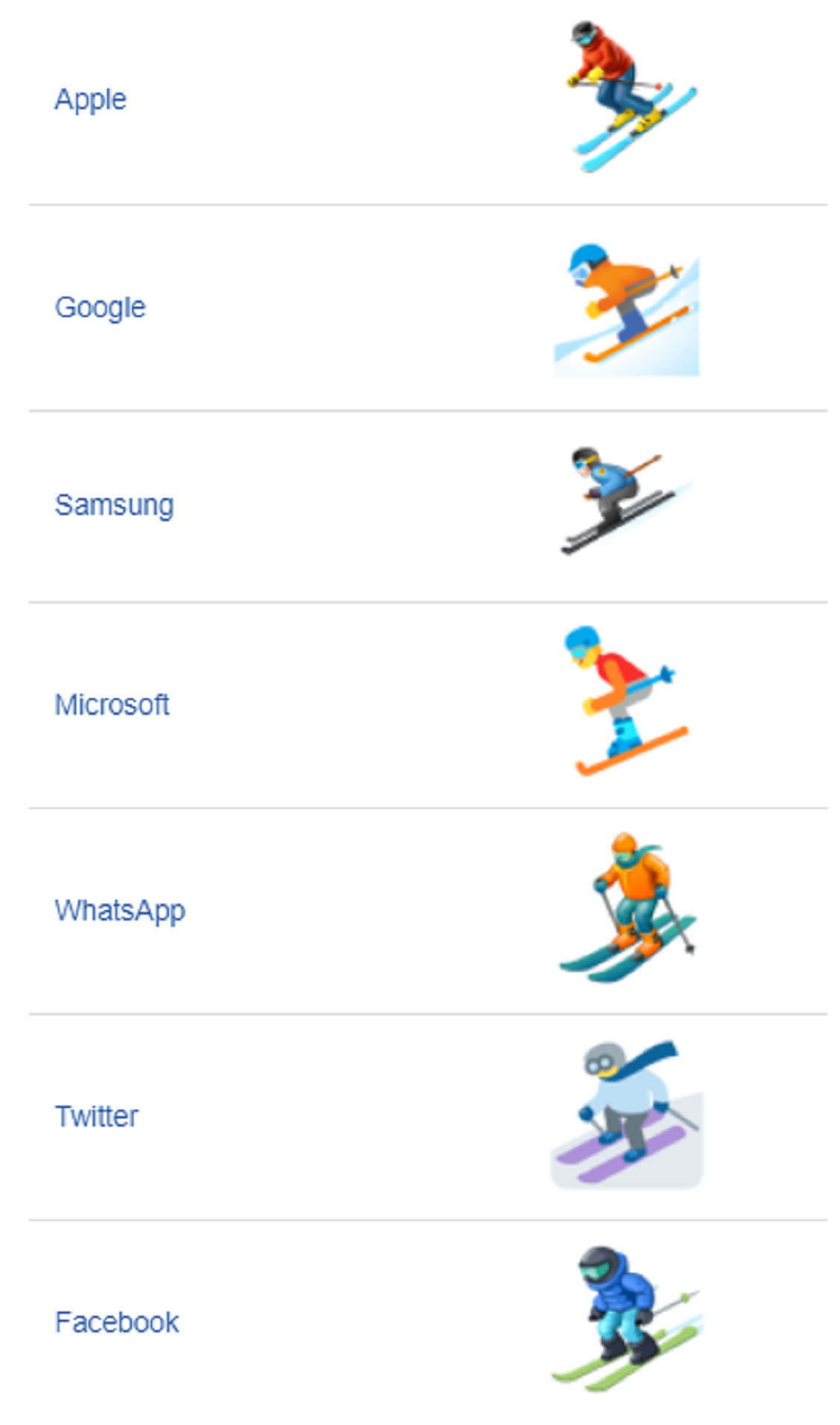
Task: Open the Google vendor link
Action: pyautogui.click(x=100, y=308)
